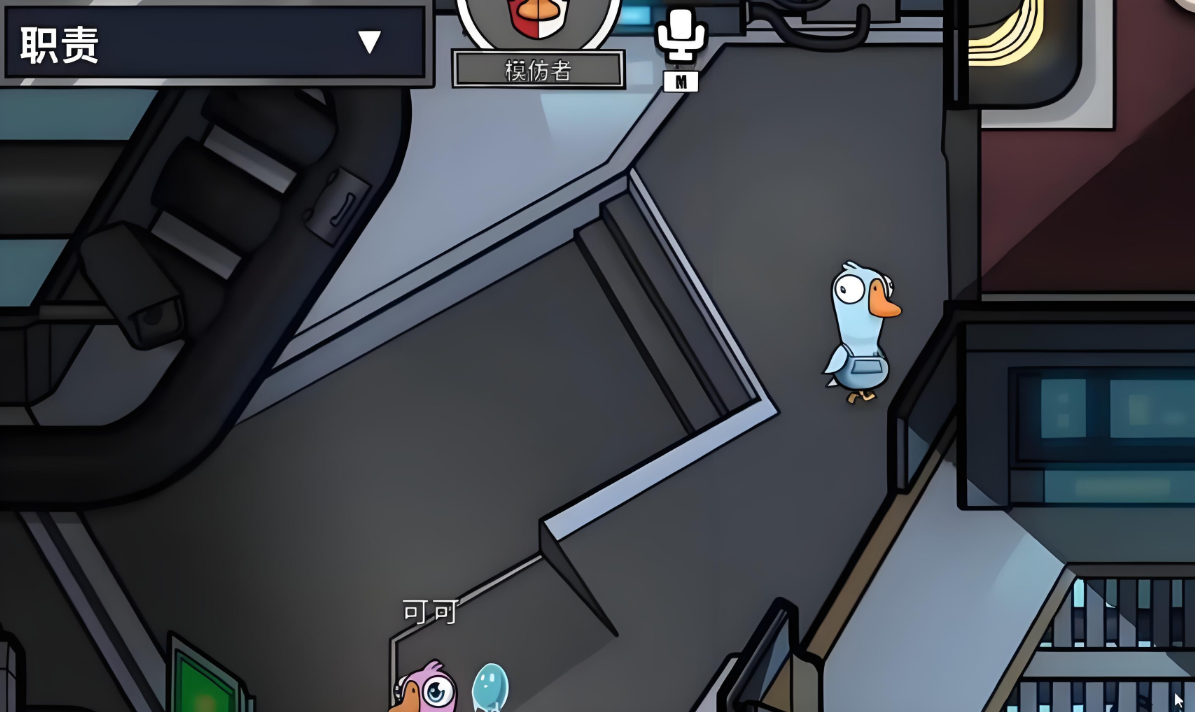The image size is (1195, 712).
Task: Expand the 职责 tasks dropdown
Action: [369, 42]
